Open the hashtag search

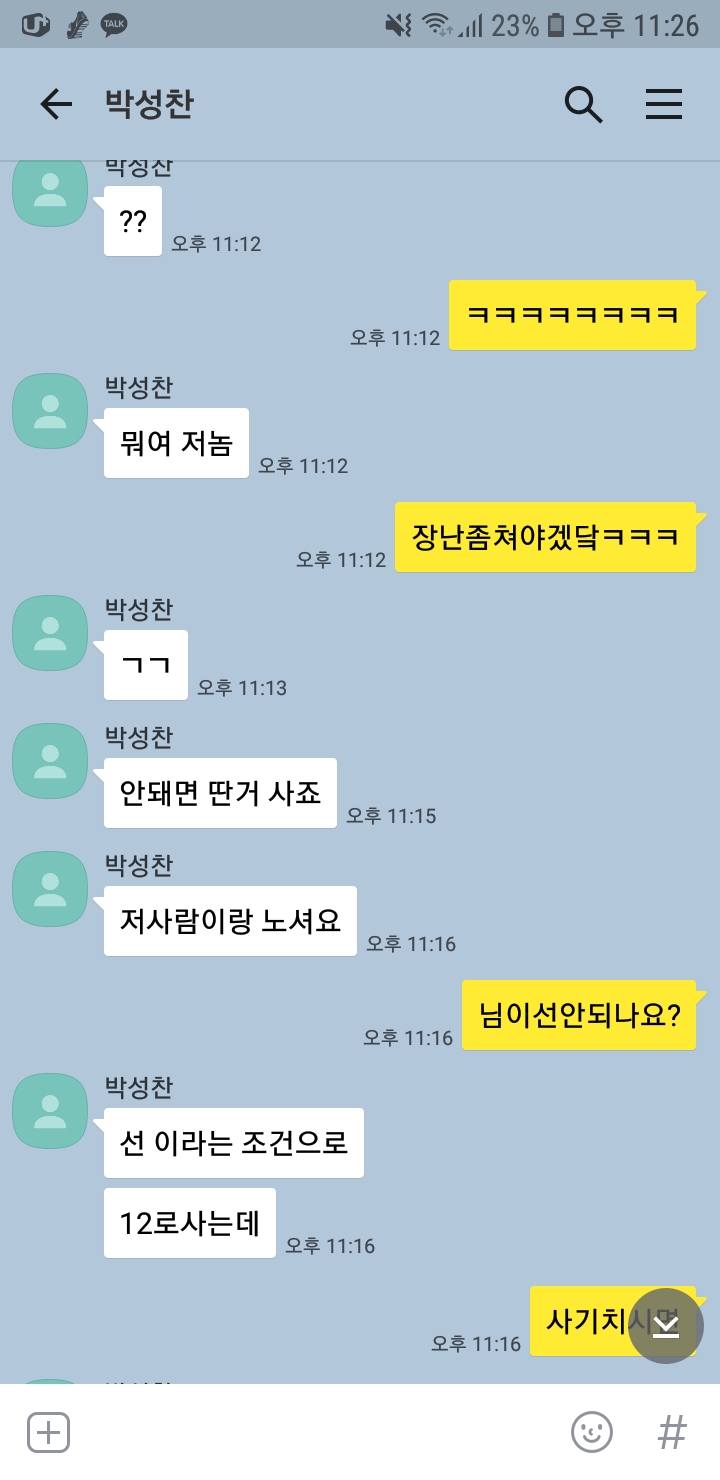(x=672, y=1432)
